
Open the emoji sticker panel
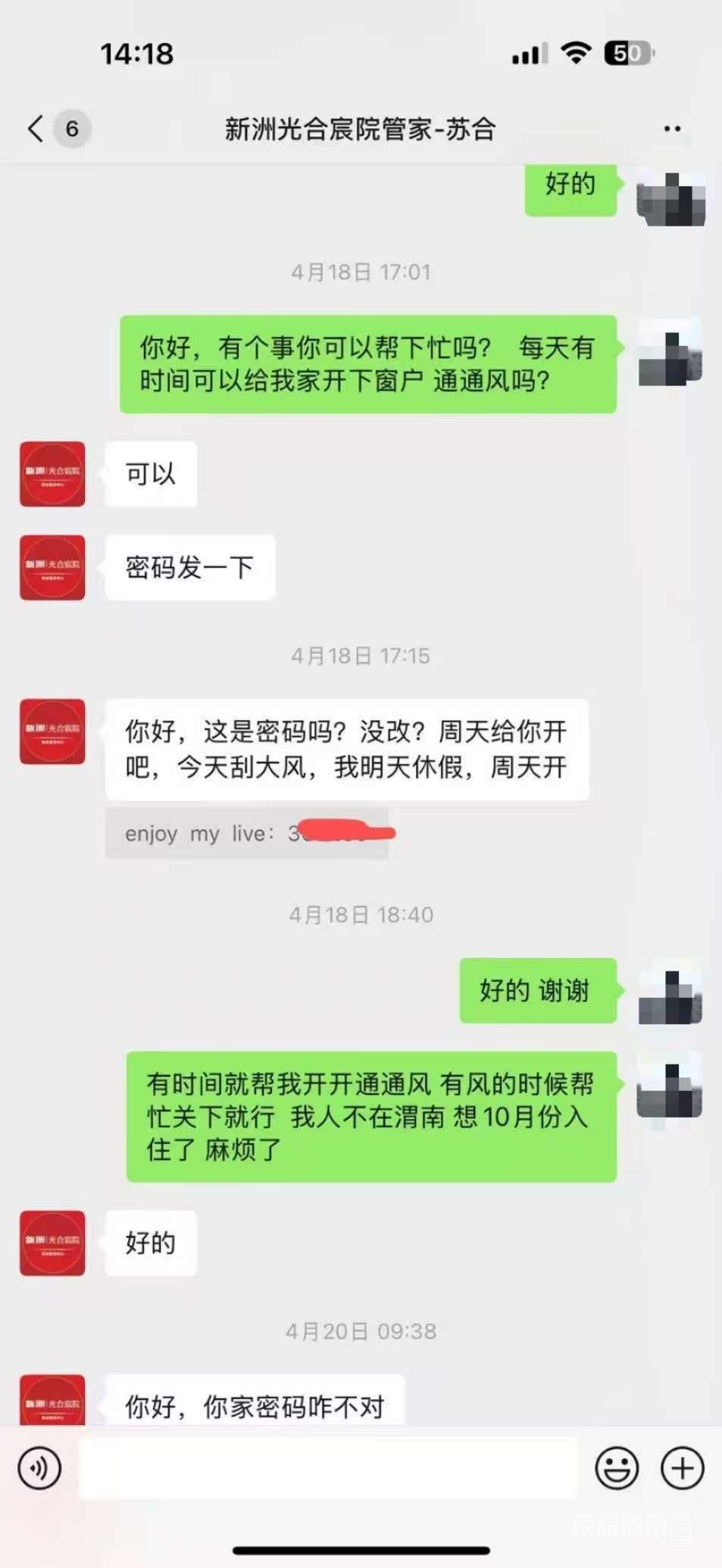[x=617, y=1468]
